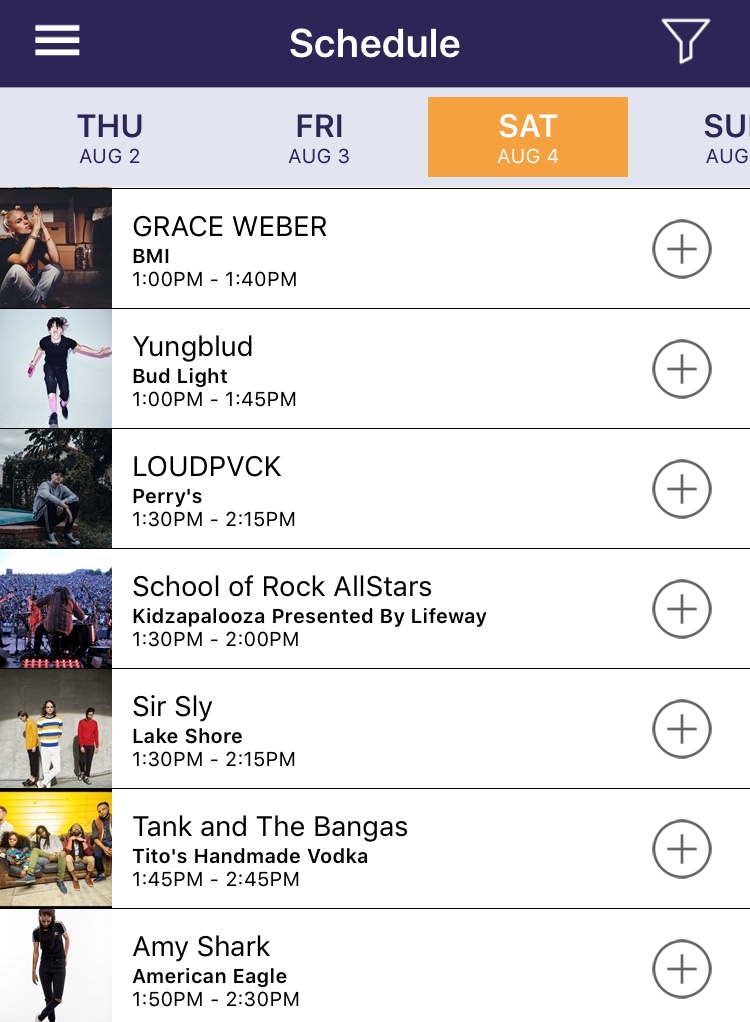Select the SAT AUG 4 tab
The height and width of the screenshot is (1022, 750).
coord(527,138)
